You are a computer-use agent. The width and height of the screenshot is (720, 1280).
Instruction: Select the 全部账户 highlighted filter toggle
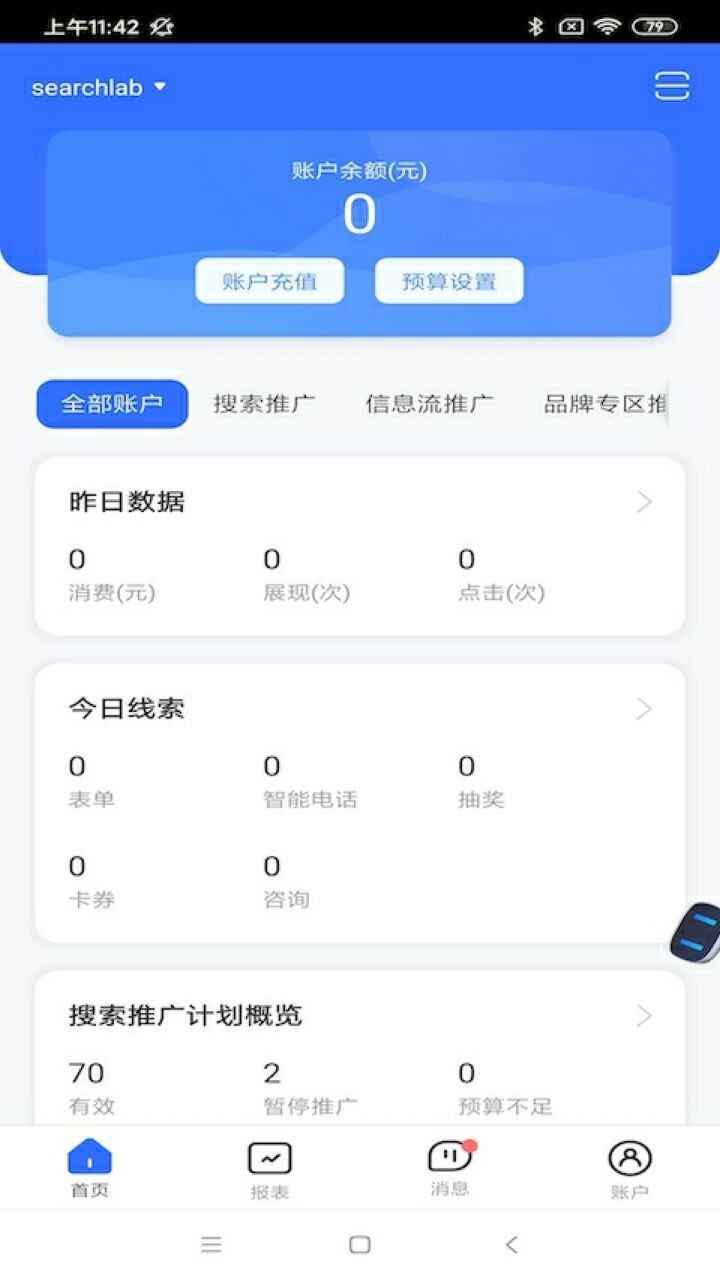pos(111,403)
